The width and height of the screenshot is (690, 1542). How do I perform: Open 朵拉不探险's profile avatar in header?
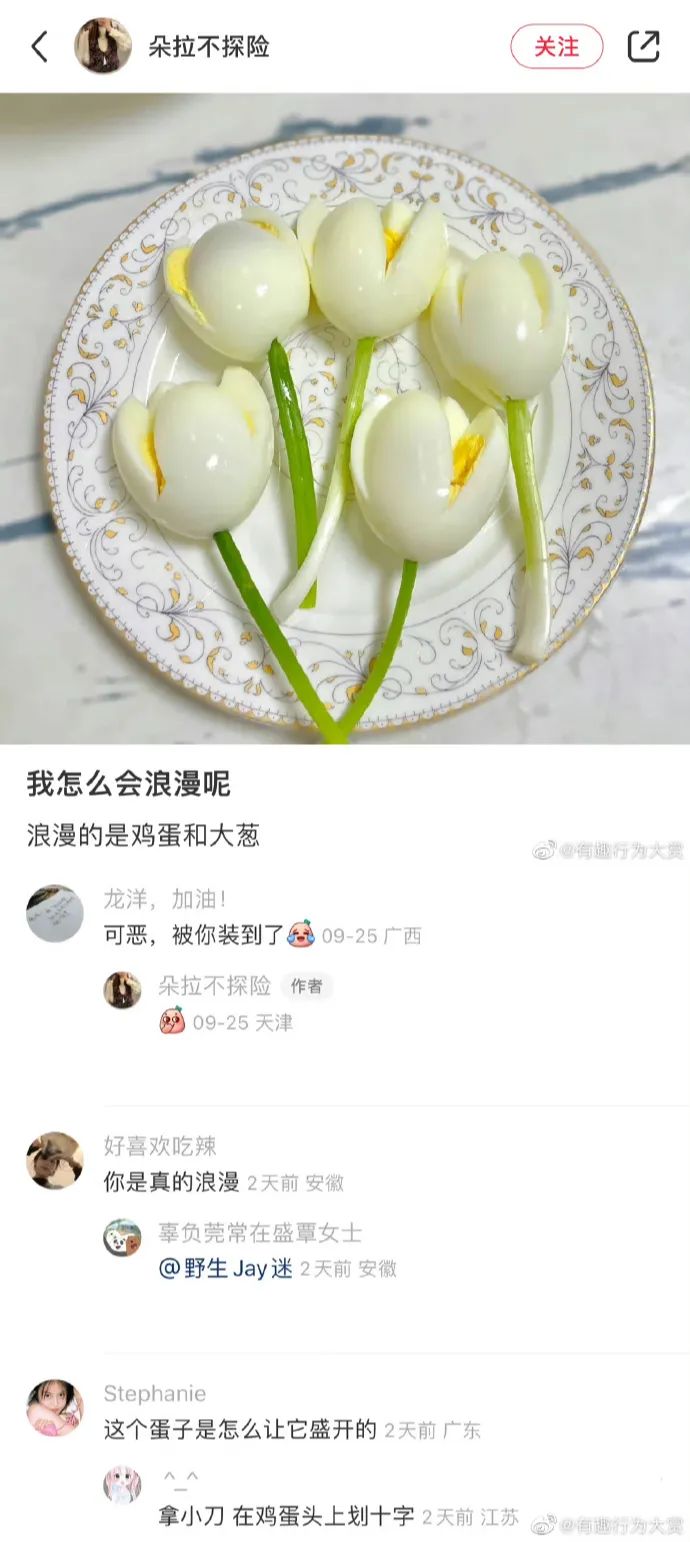103,46
